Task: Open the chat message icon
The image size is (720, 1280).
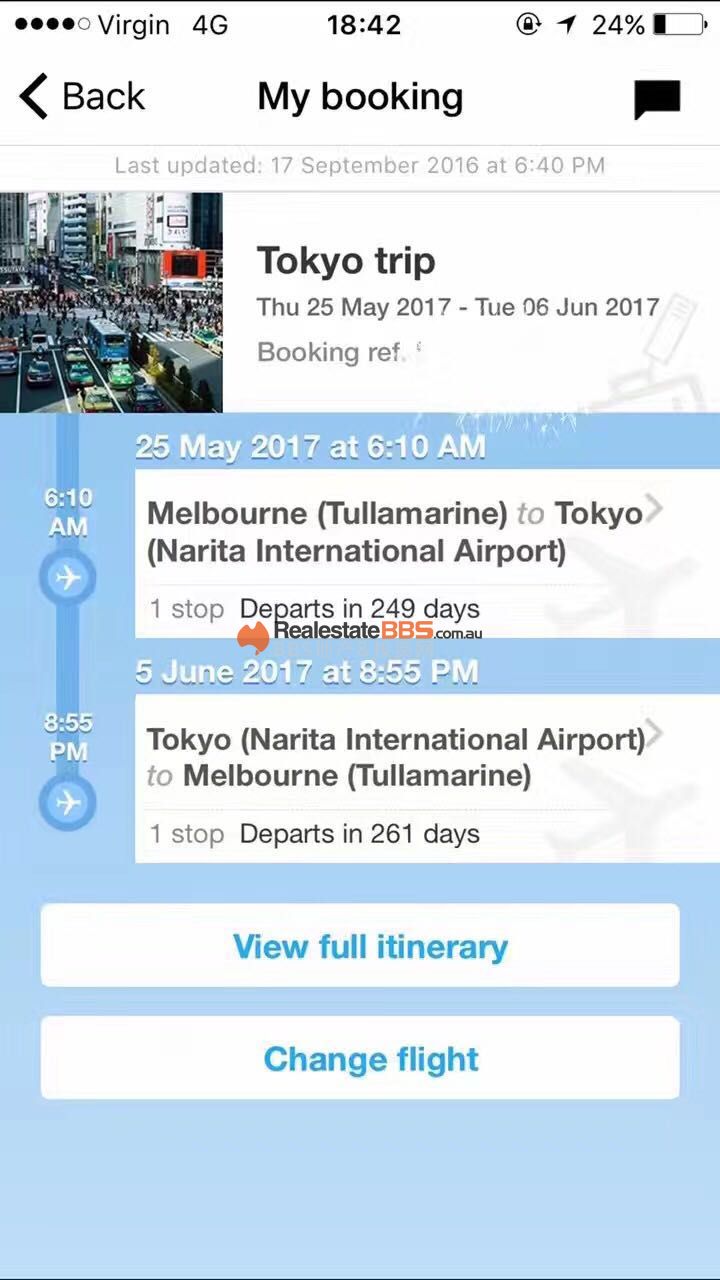Action: pos(657,99)
